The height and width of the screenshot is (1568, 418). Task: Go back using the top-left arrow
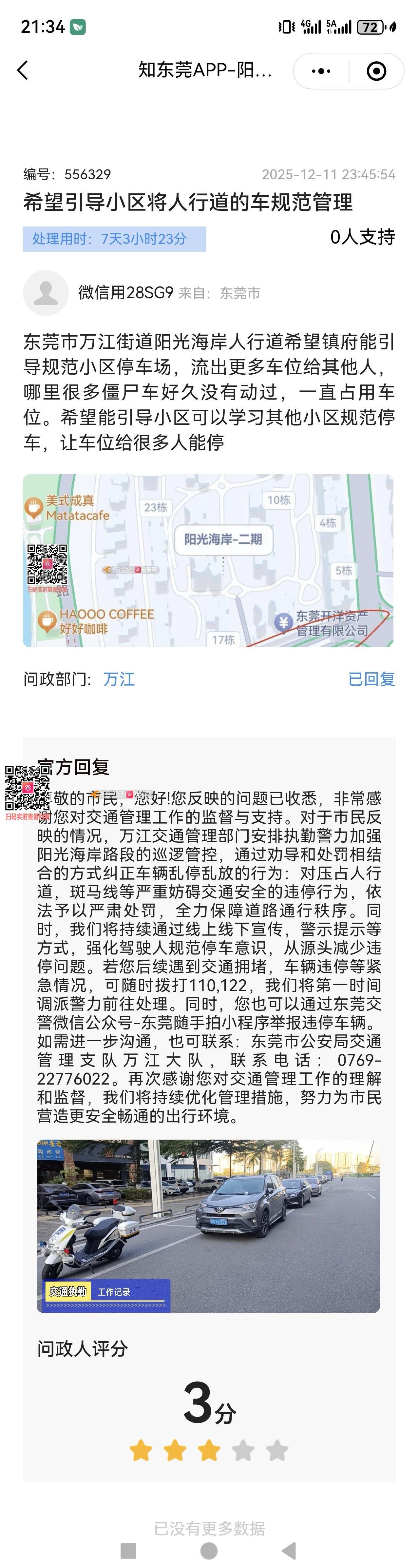(23, 70)
